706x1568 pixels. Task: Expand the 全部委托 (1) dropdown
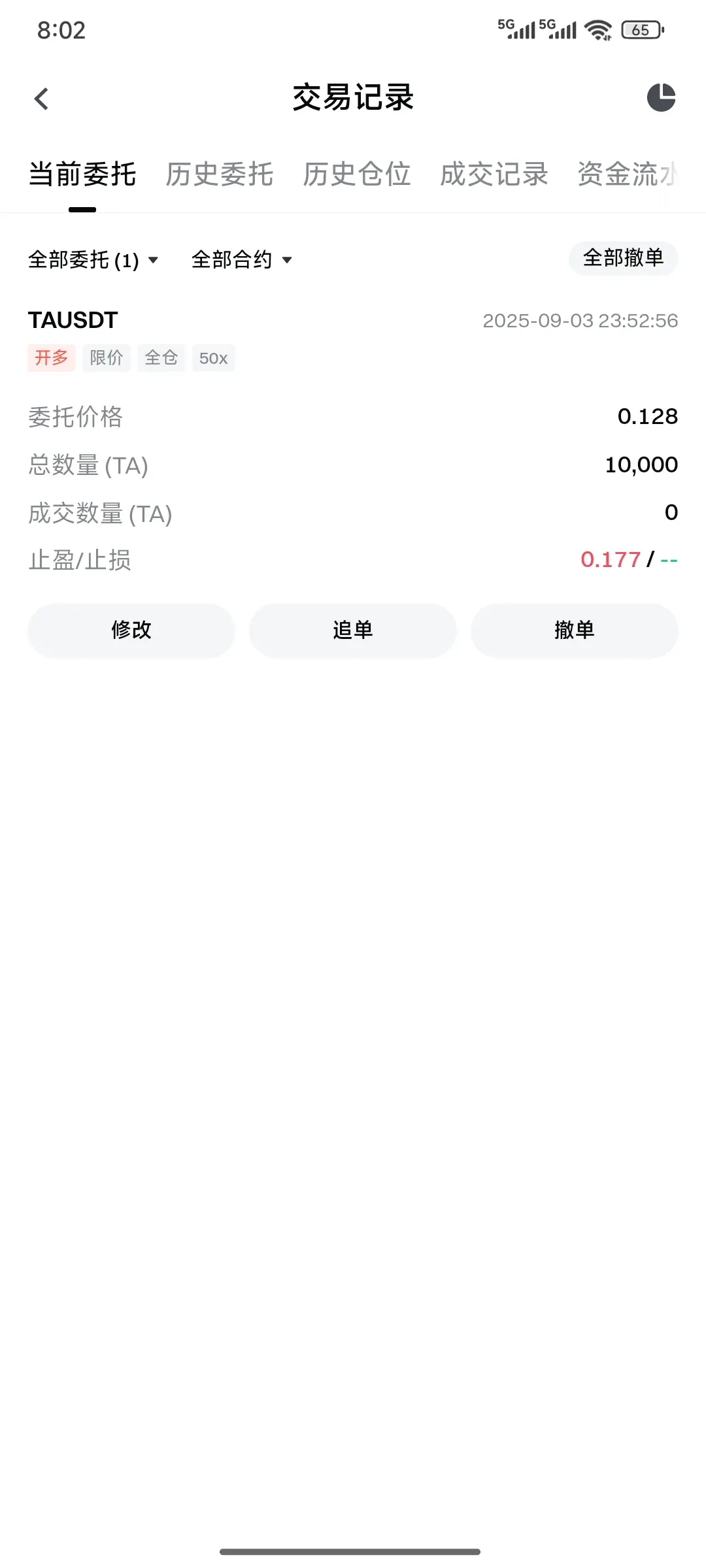(x=93, y=260)
